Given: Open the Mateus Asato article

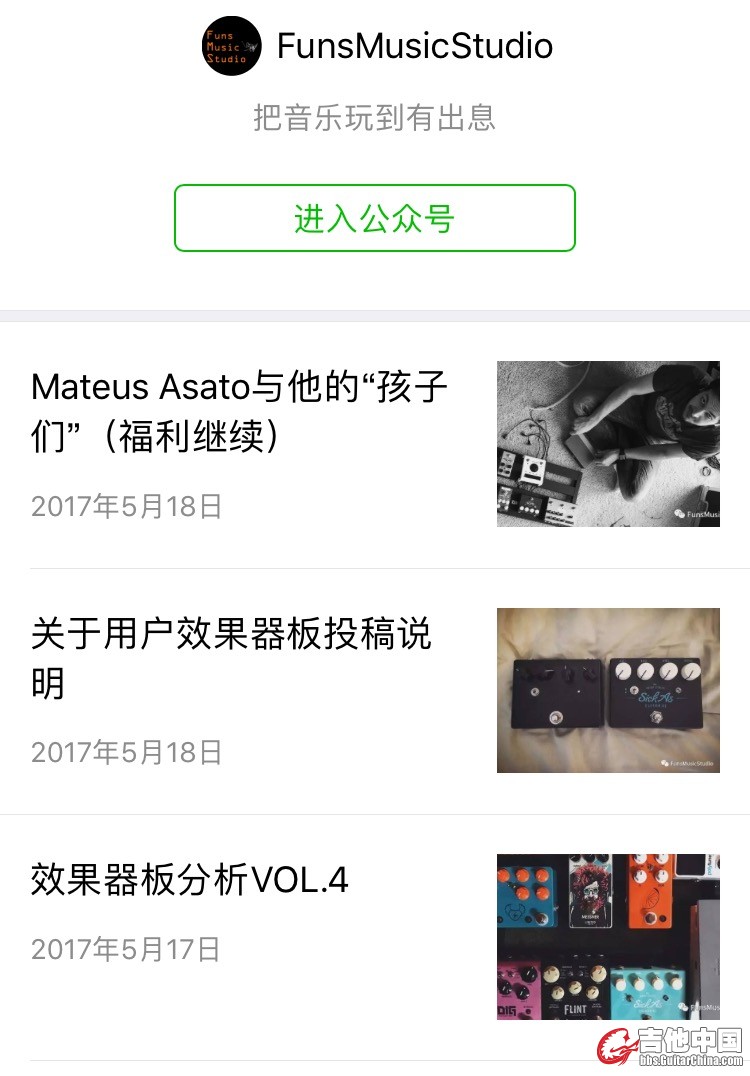Looking at the screenshot, I should 240,411.
